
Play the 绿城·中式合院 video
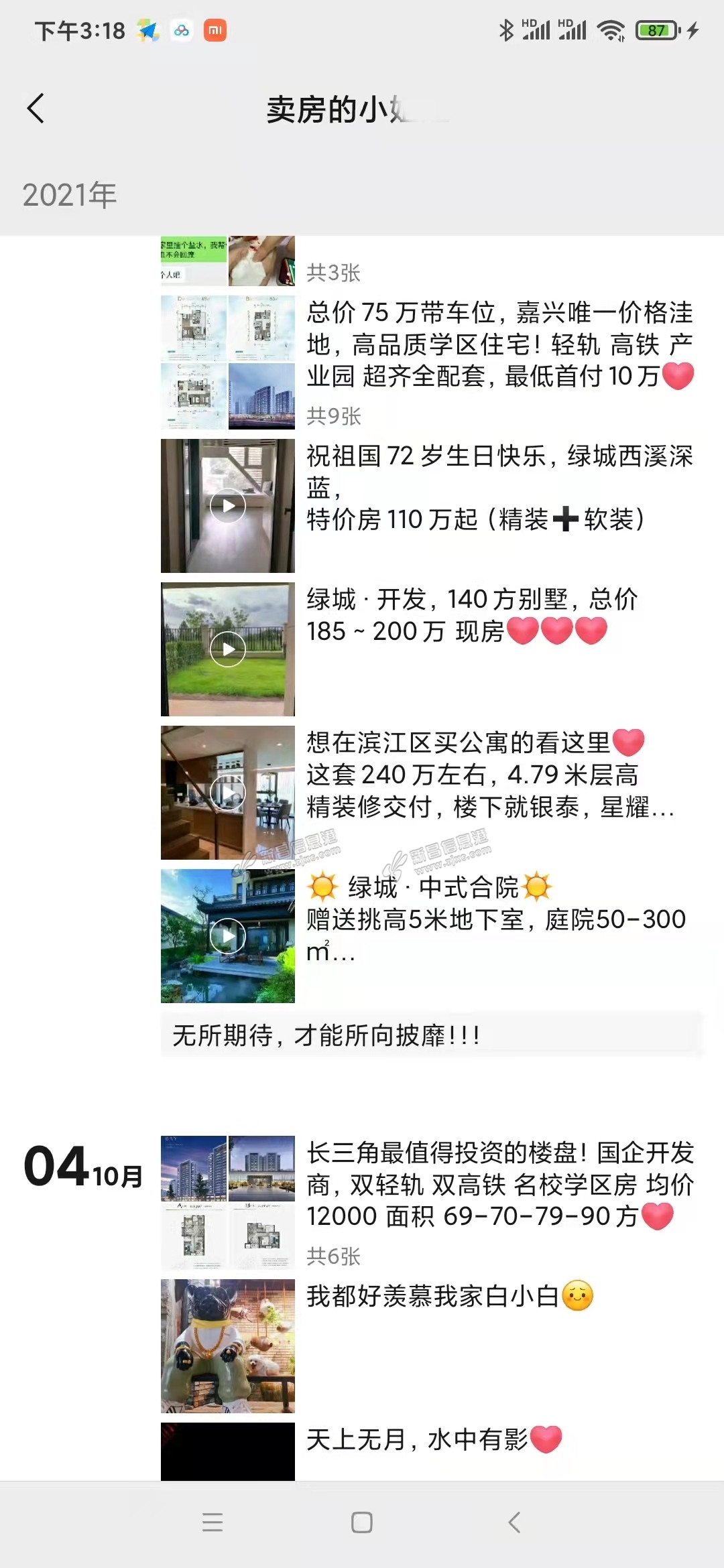(x=228, y=936)
